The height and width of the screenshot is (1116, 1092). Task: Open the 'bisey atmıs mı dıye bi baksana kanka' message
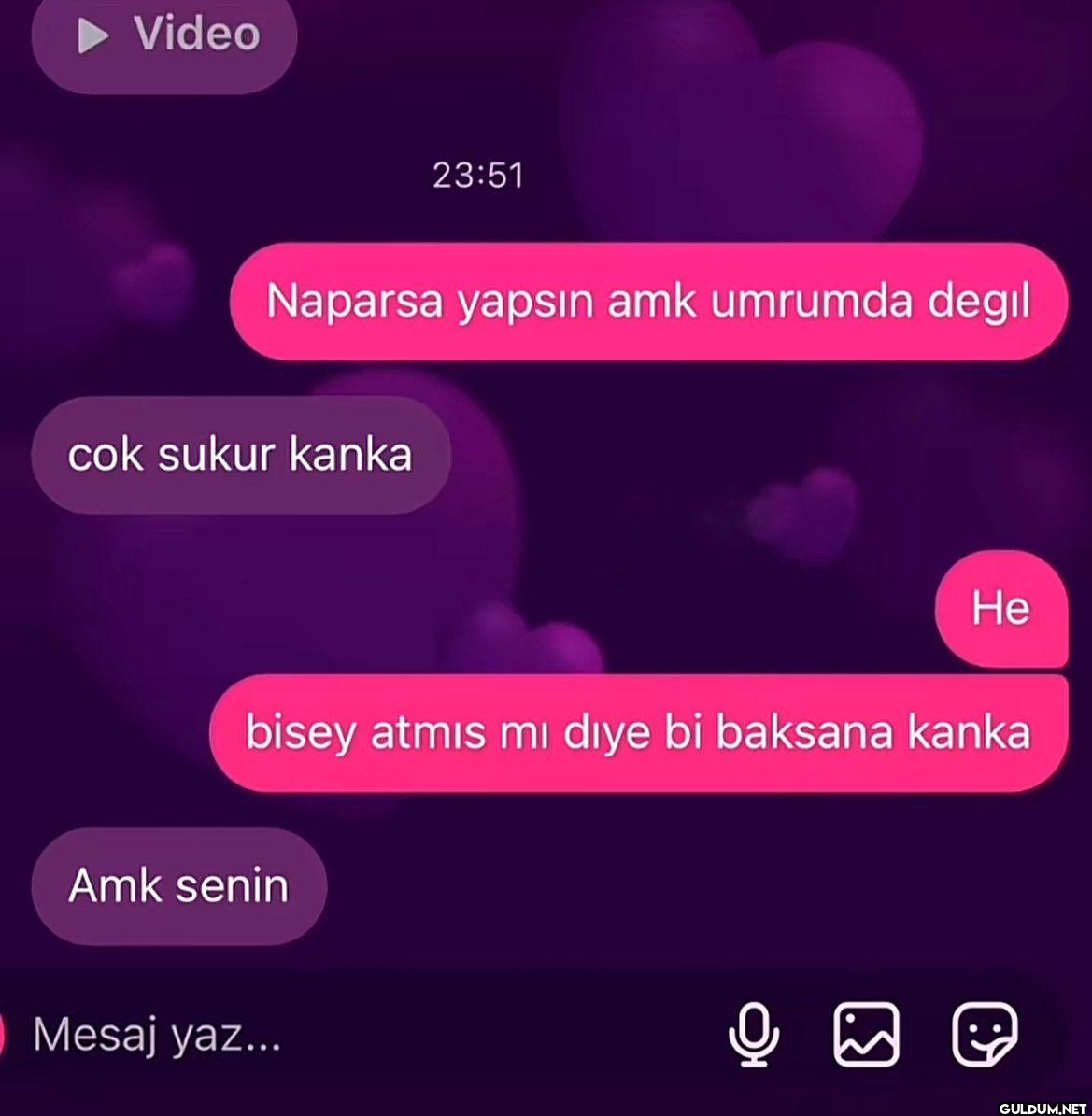pyautogui.click(x=639, y=732)
